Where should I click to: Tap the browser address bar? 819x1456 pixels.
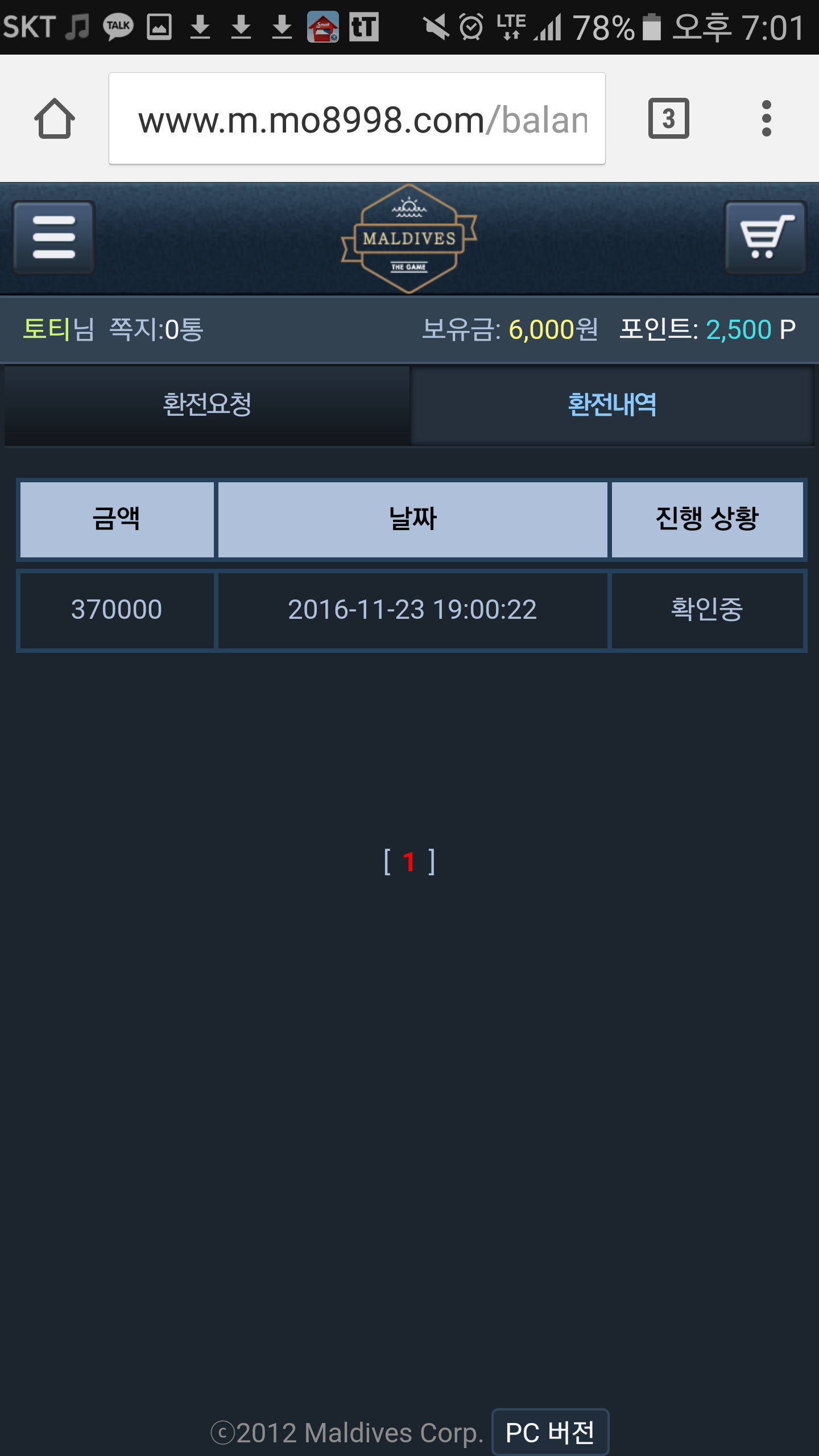pyautogui.click(x=357, y=118)
